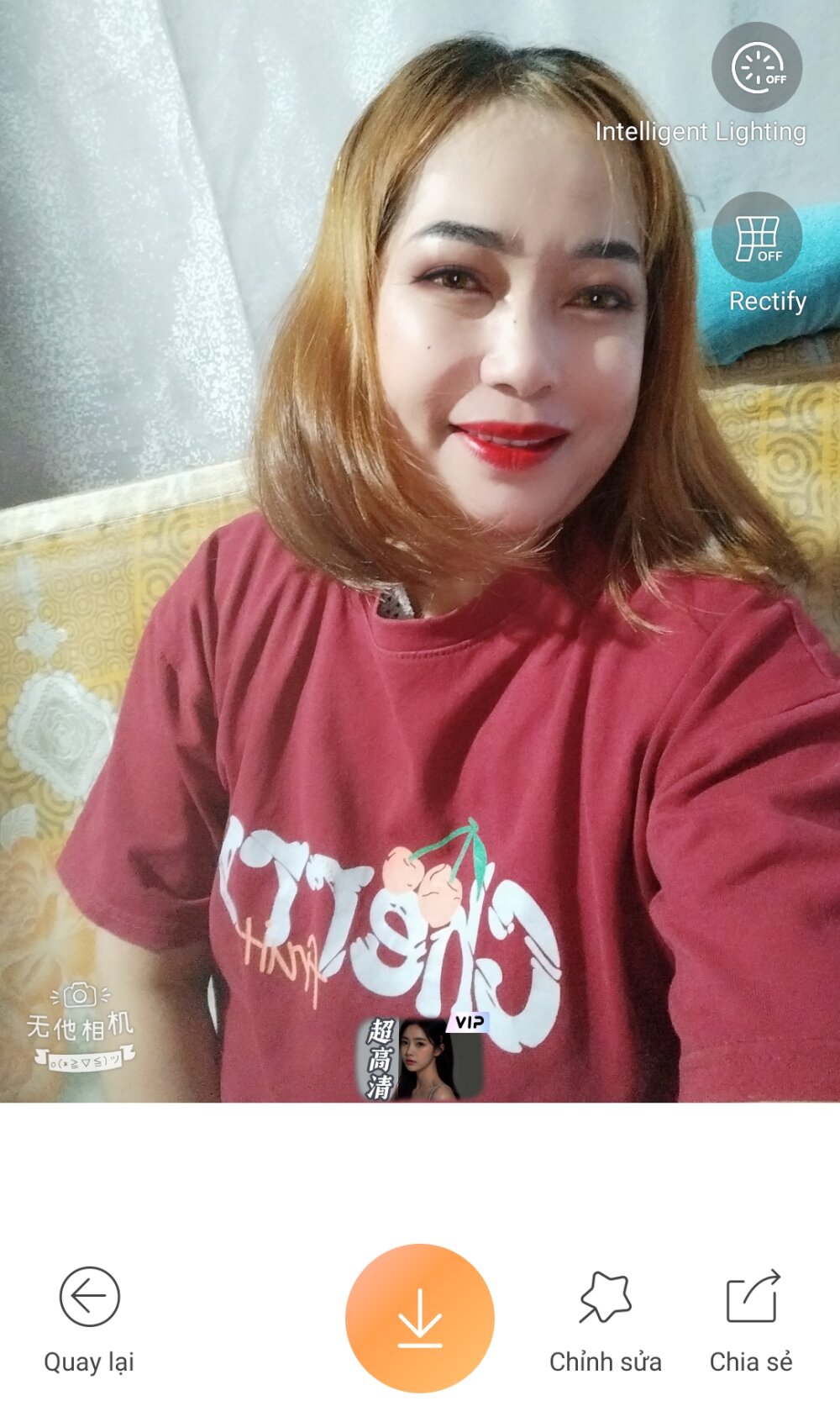
Task: Toggle Intelligent Lighting on
Action: (756, 68)
